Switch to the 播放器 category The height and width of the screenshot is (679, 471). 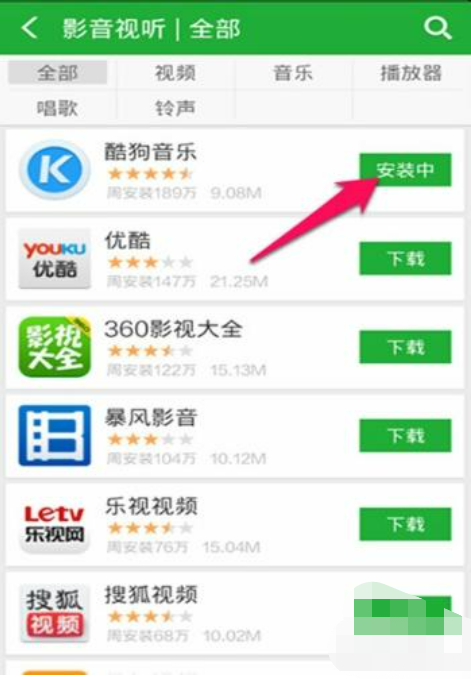pos(411,72)
